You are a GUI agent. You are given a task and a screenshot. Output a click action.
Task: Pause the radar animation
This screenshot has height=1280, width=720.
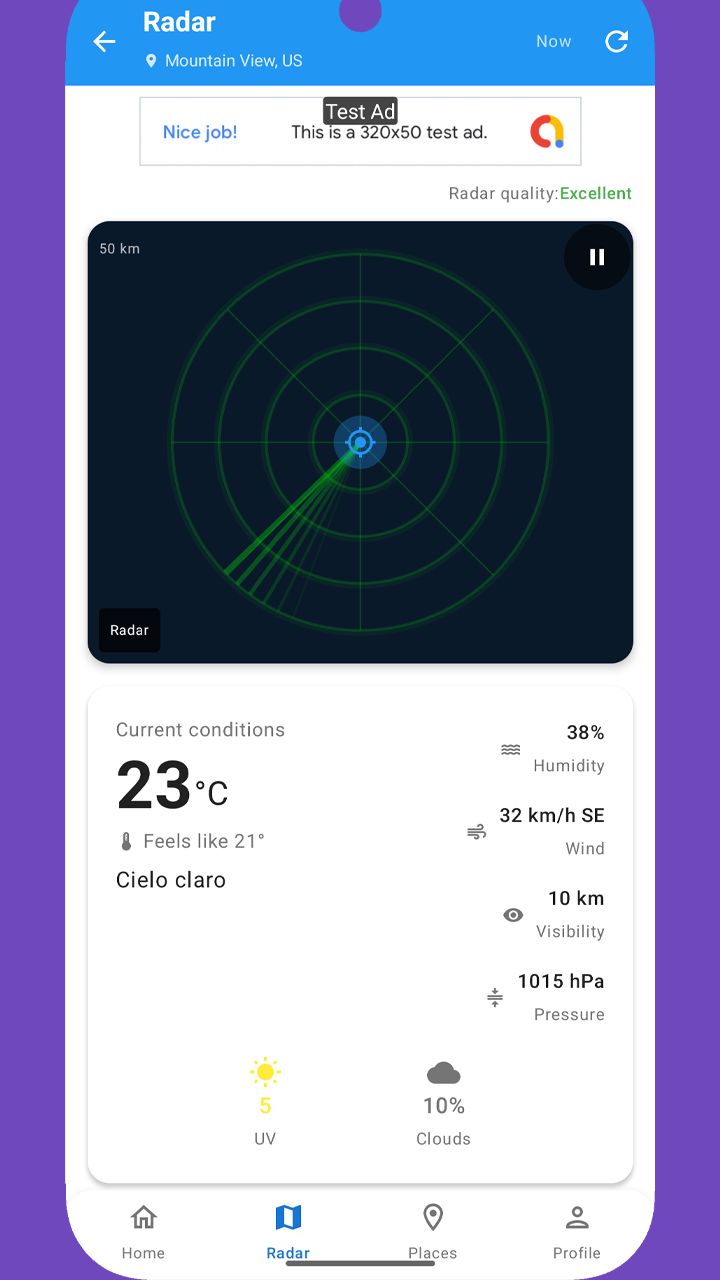click(x=597, y=257)
